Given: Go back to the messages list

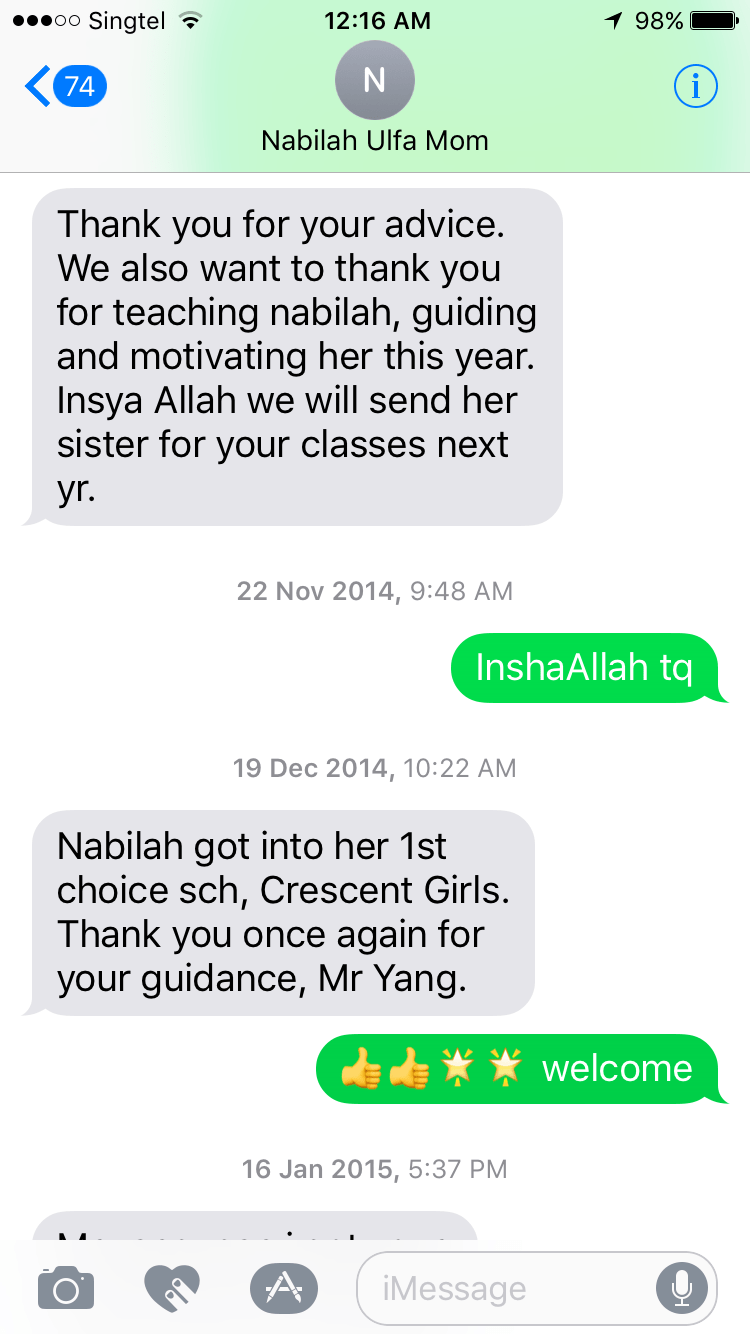Looking at the screenshot, I should coord(62,87).
